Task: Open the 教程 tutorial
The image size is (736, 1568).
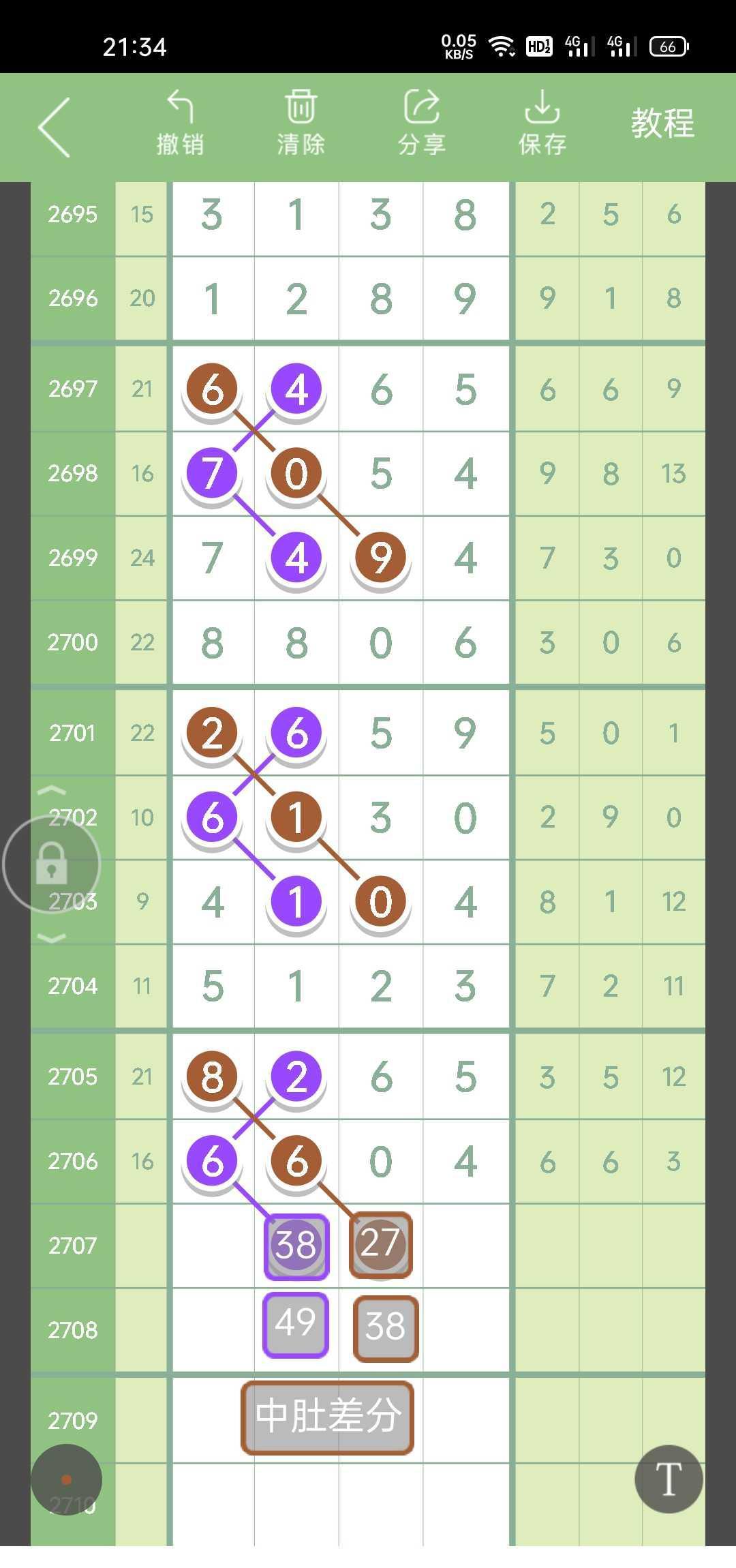Action: (x=662, y=123)
